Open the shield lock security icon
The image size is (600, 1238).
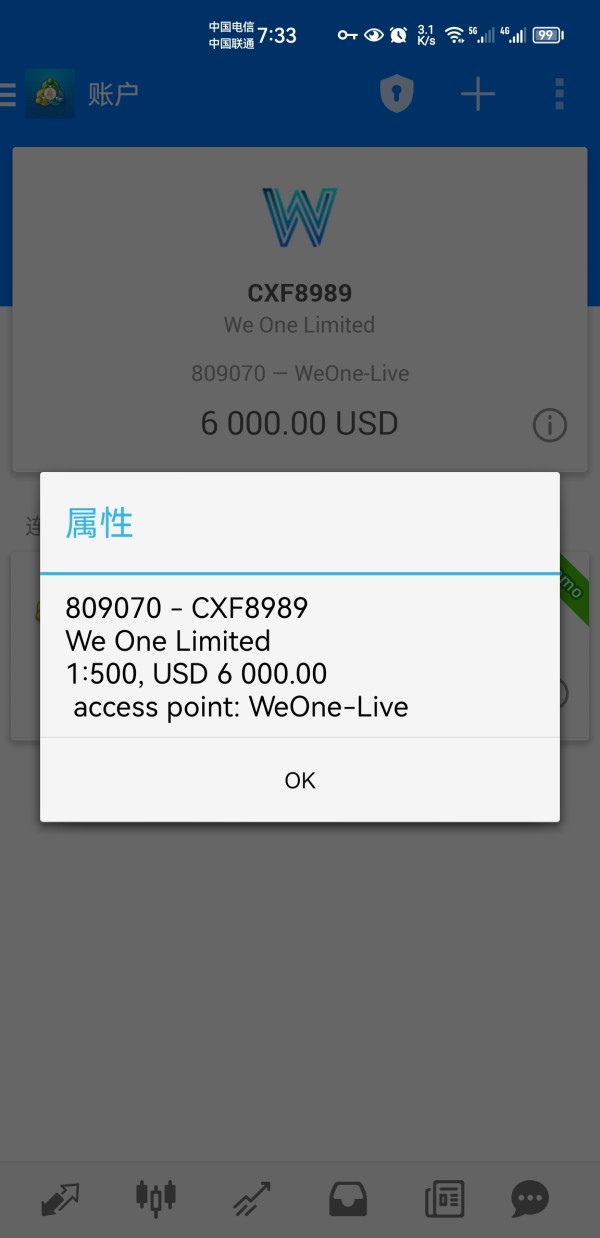point(397,94)
